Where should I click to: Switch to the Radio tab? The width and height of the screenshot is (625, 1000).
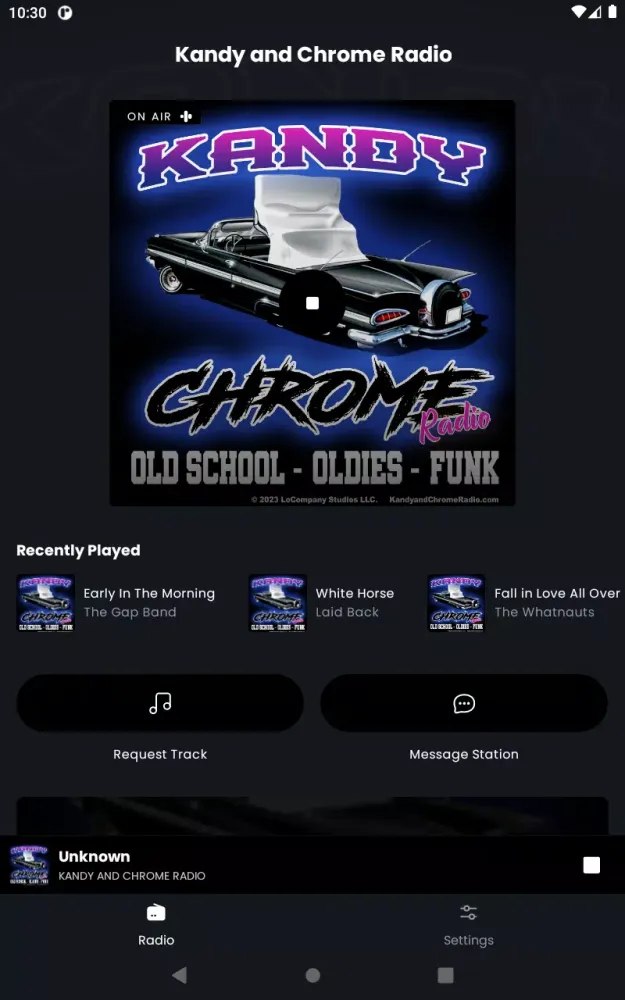click(x=156, y=925)
